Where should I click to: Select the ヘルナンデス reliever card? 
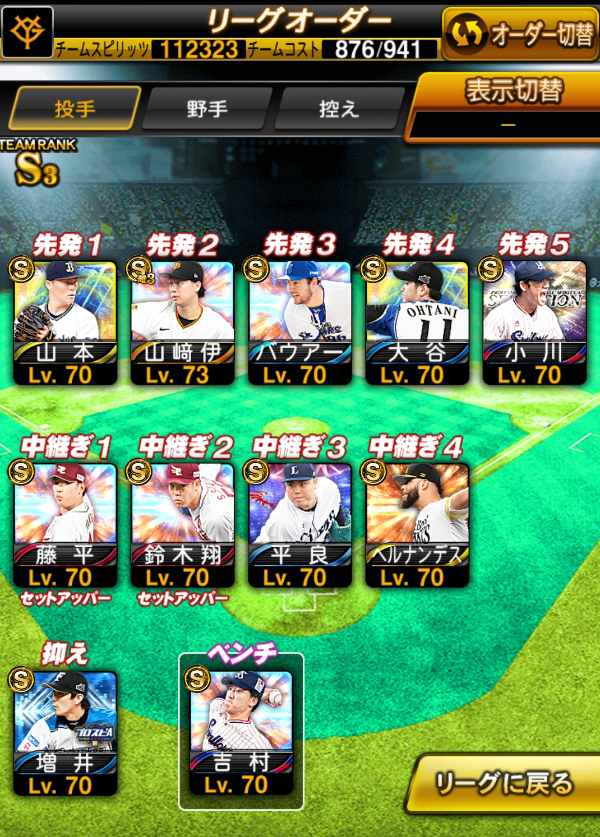pyautogui.click(x=417, y=525)
